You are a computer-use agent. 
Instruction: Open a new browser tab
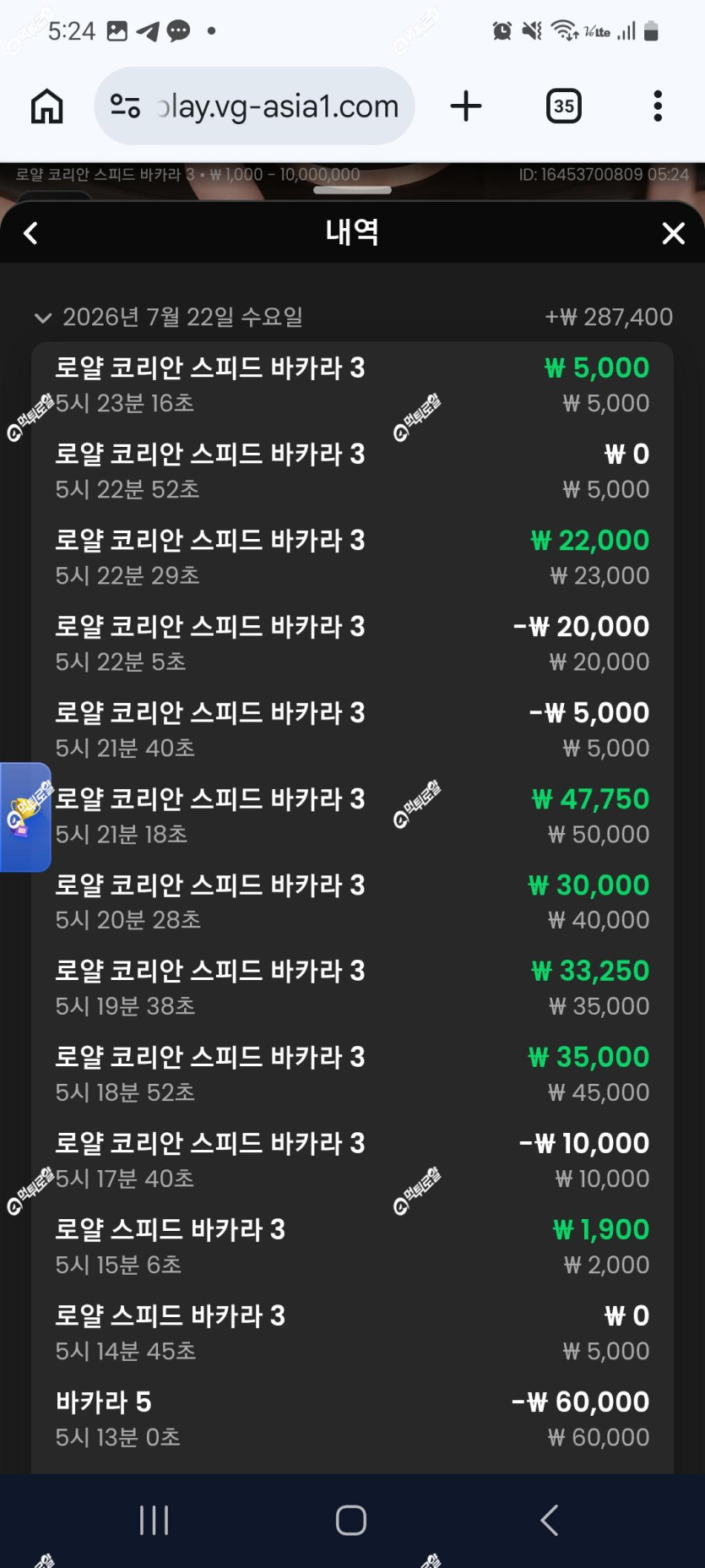click(x=465, y=106)
